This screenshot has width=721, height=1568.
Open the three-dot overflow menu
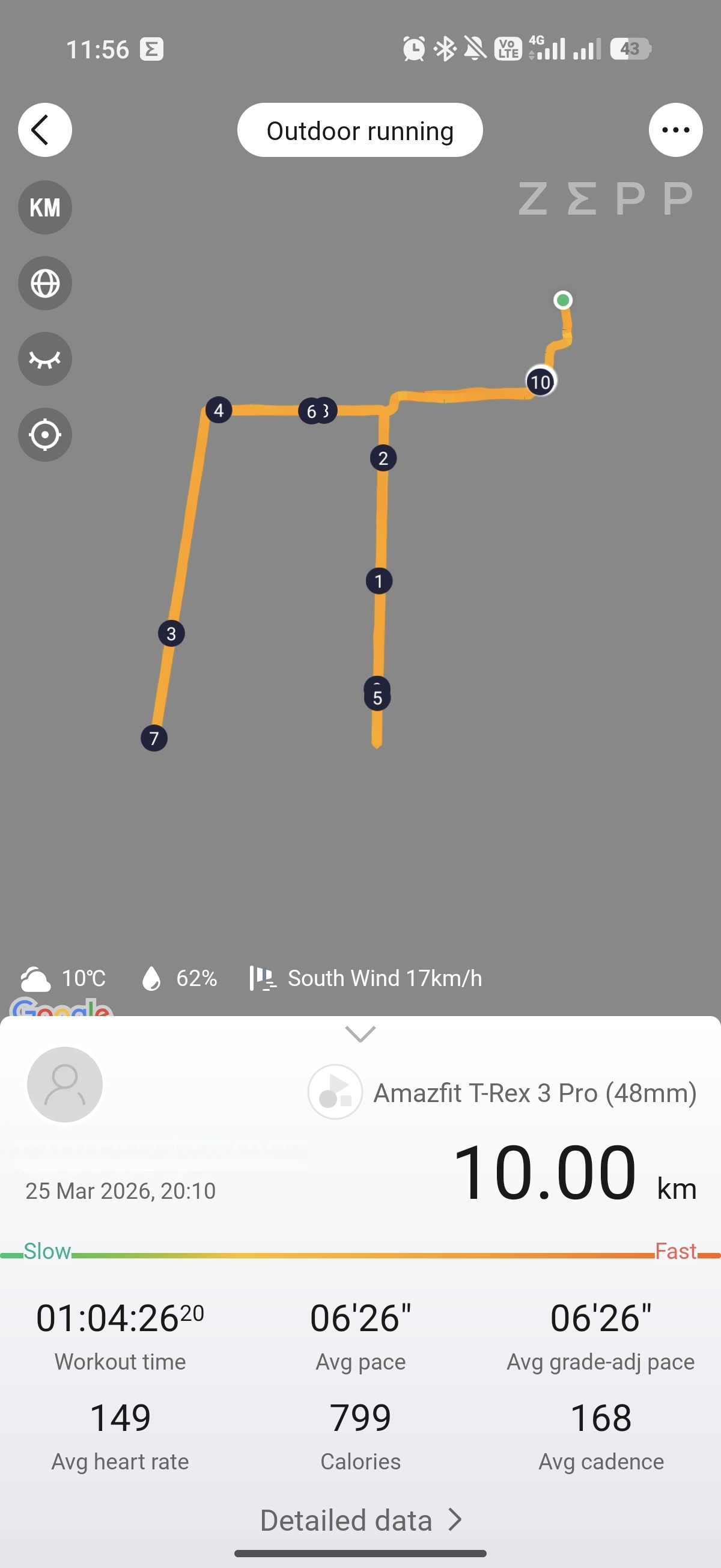[x=675, y=130]
